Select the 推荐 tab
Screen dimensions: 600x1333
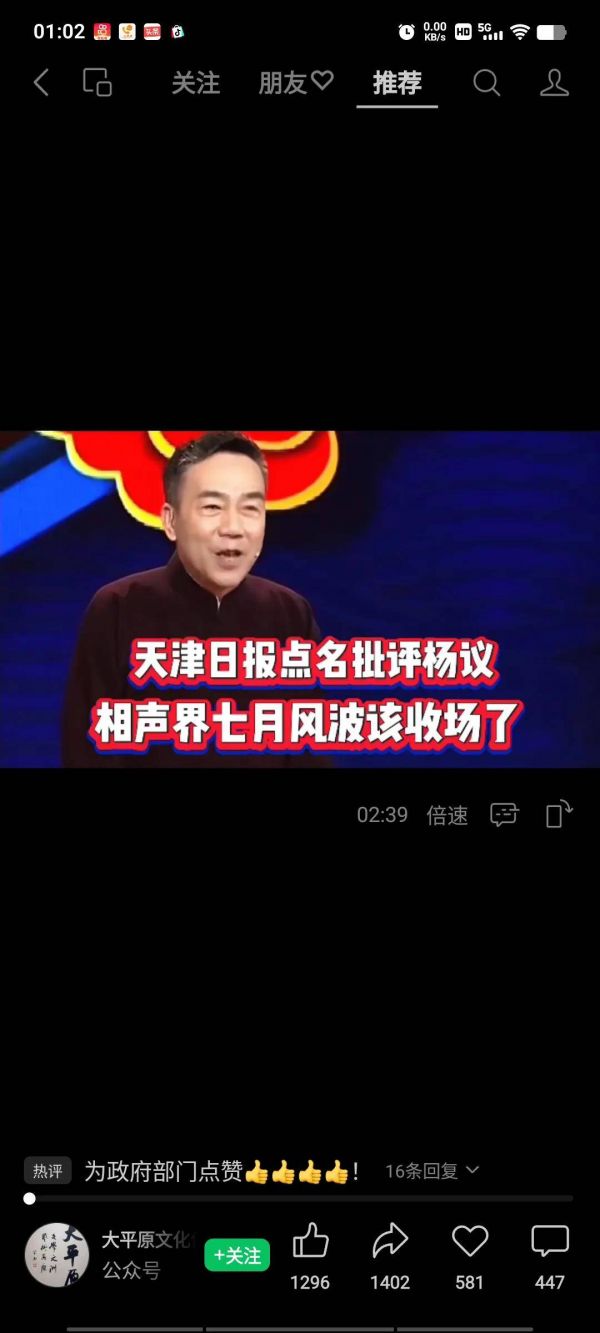(x=397, y=83)
